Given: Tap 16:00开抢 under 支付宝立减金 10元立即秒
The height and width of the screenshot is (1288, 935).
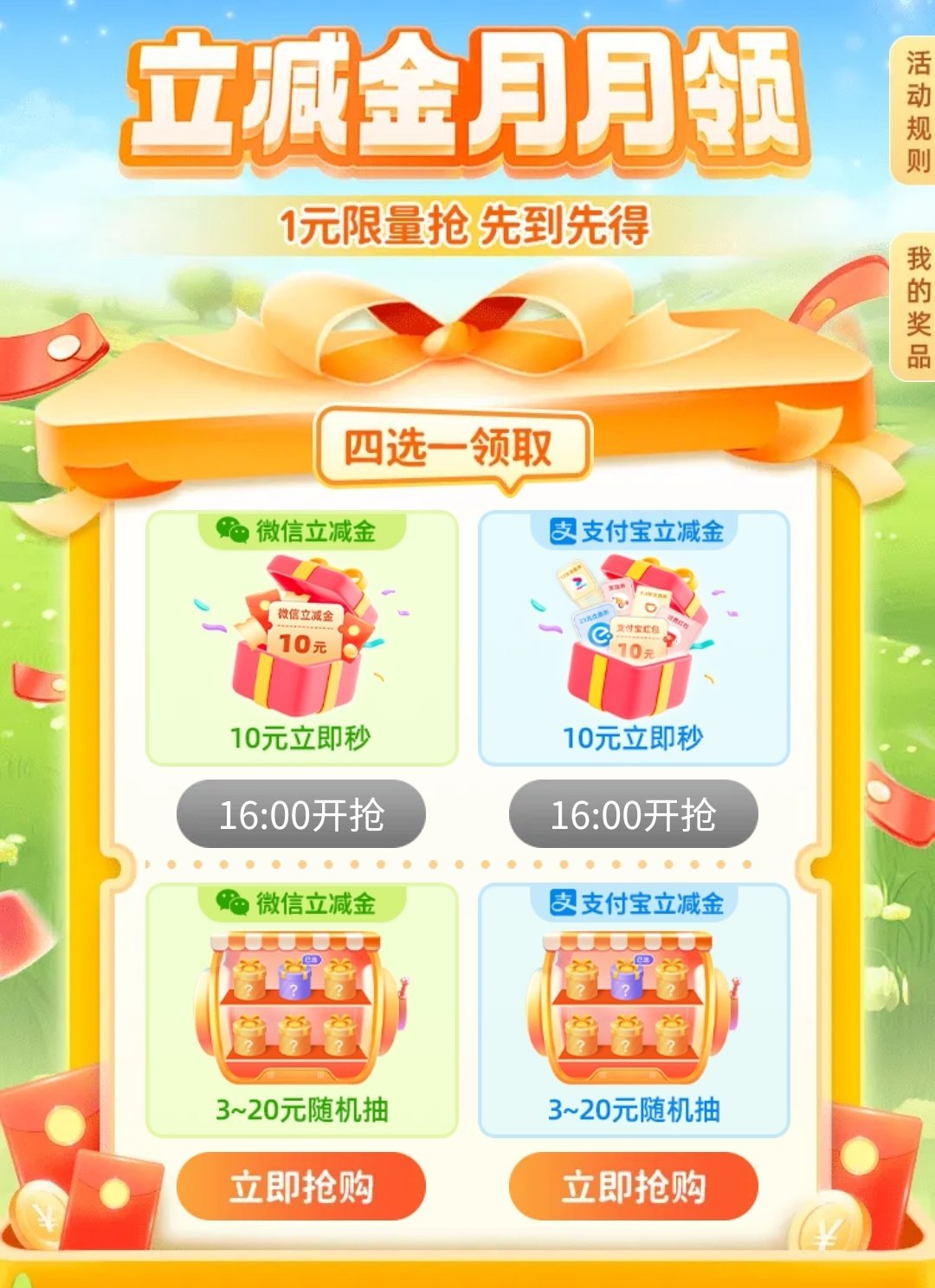Looking at the screenshot, I should pos(633,814).
